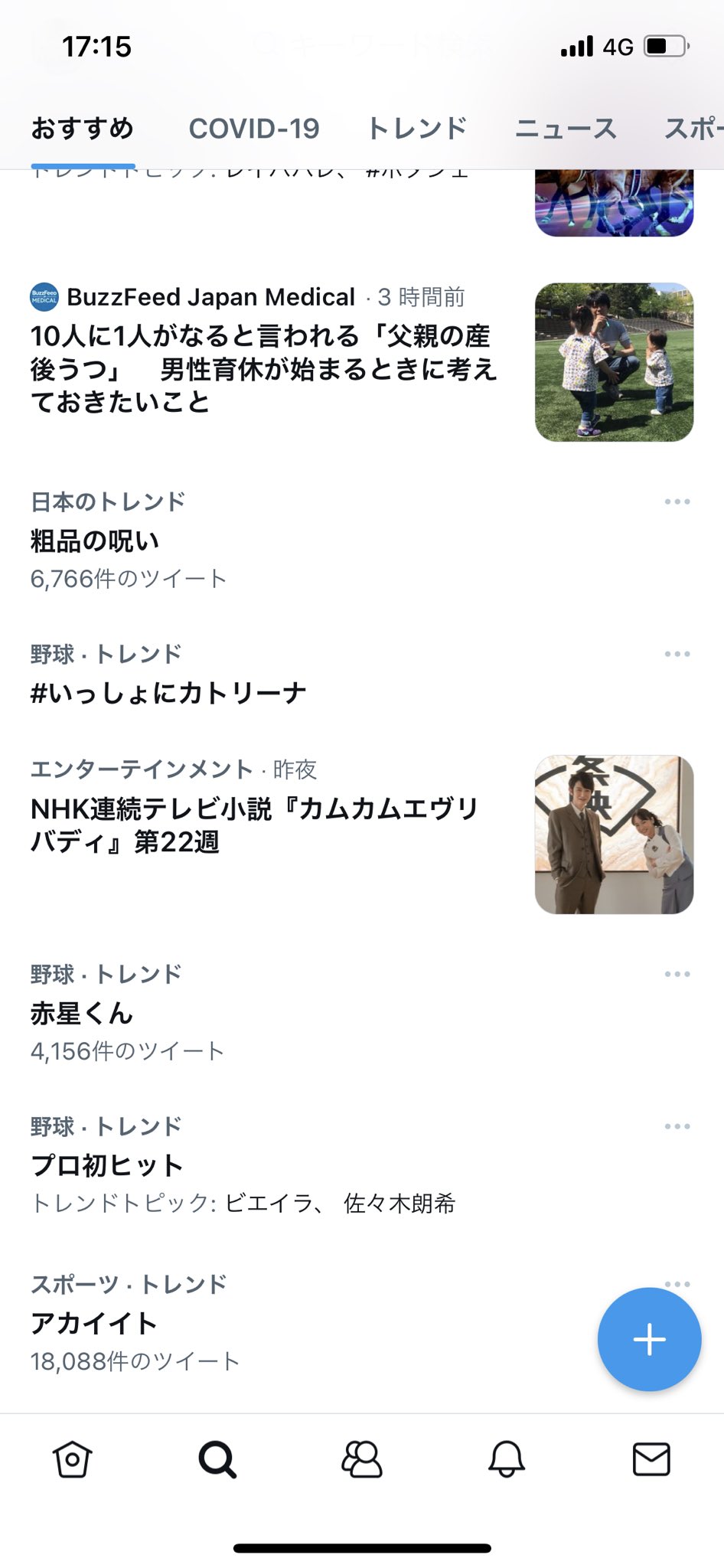724x1568 pixels.
Task: Open the #いっしょにカトリーナ trend
Action: coord(362,674)
